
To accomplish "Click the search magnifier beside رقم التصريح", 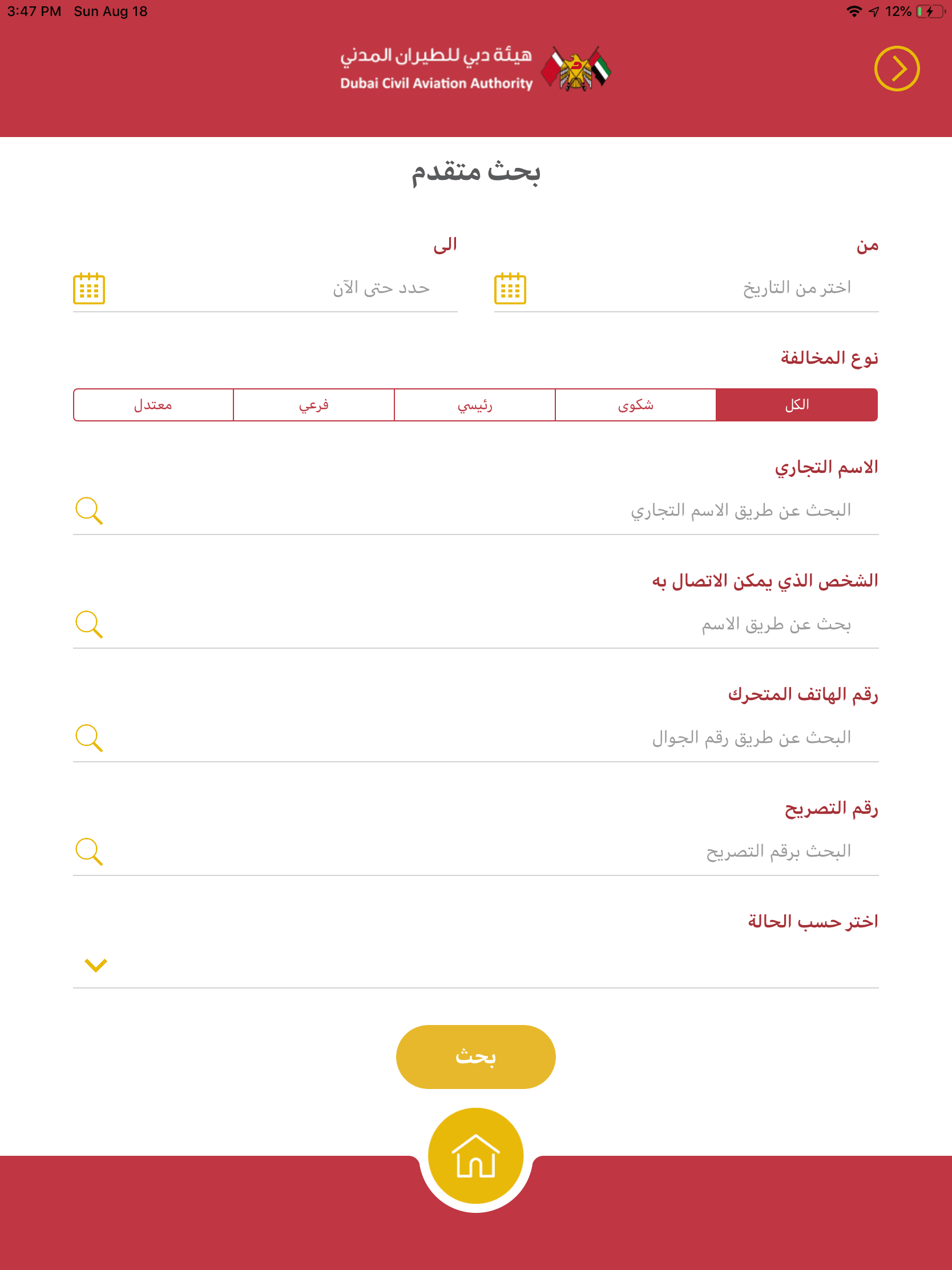I will pyautogui.click(x=90, y=853).
